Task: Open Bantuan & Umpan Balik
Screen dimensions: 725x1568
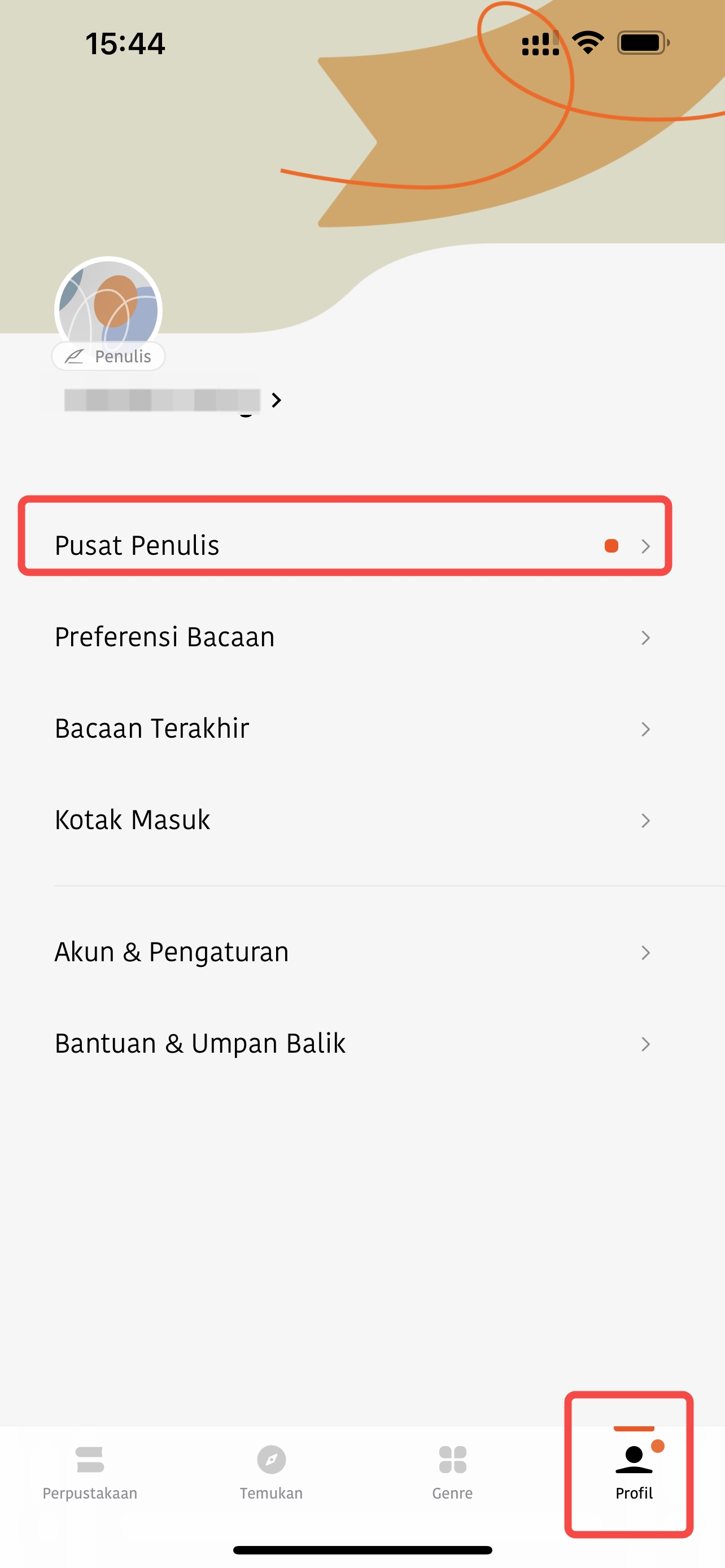Action: [353, 1043]
